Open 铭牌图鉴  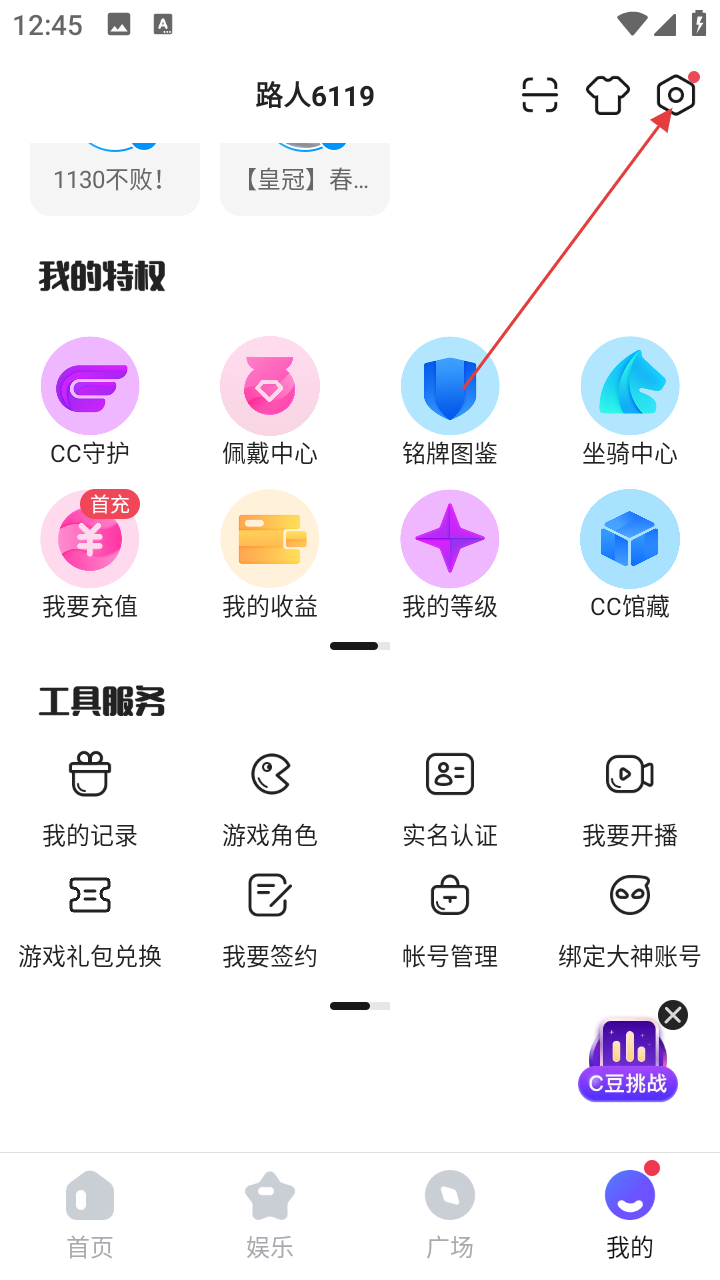(x=450, y=400)
